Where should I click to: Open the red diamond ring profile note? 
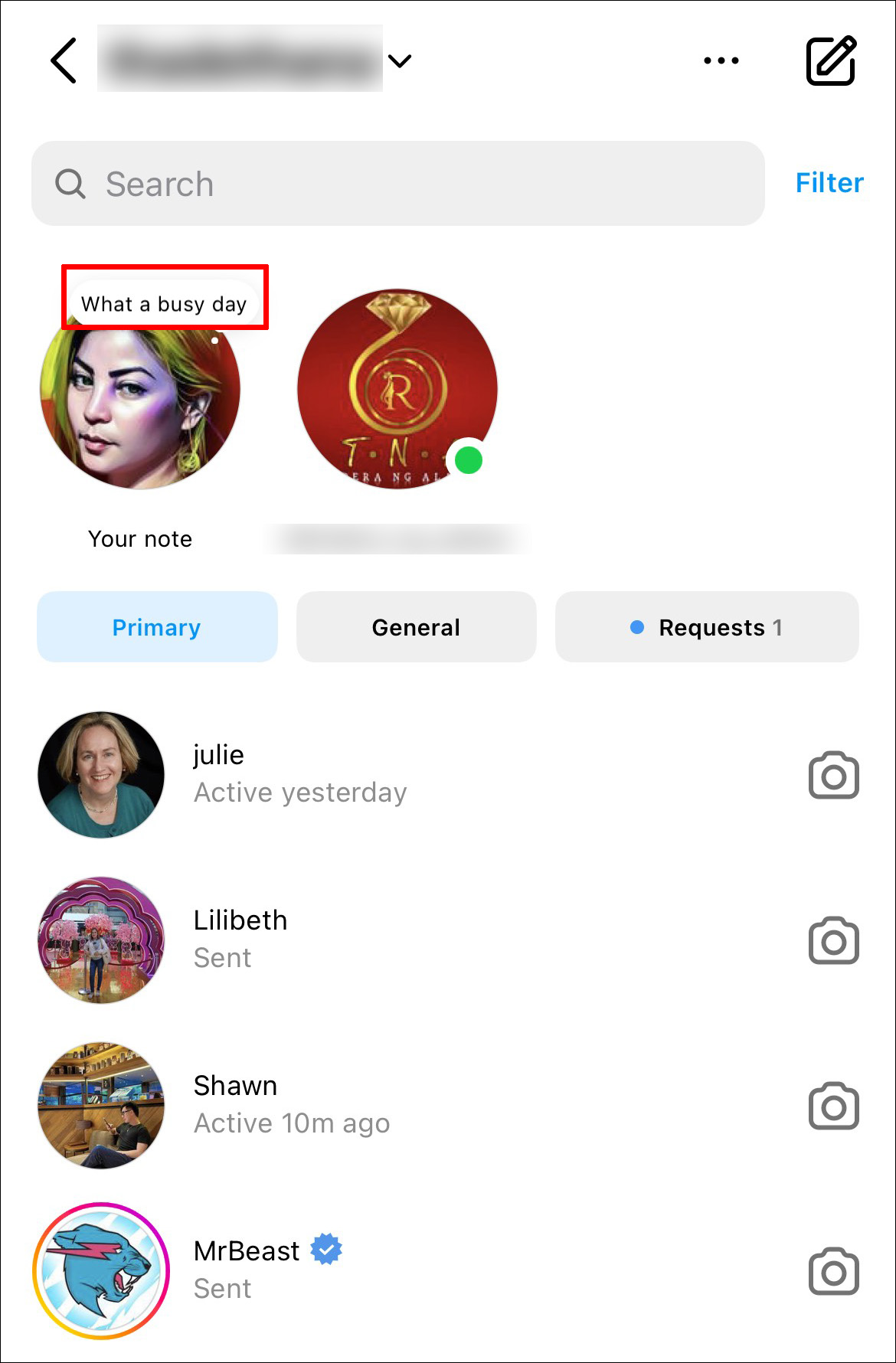(397, 389)
